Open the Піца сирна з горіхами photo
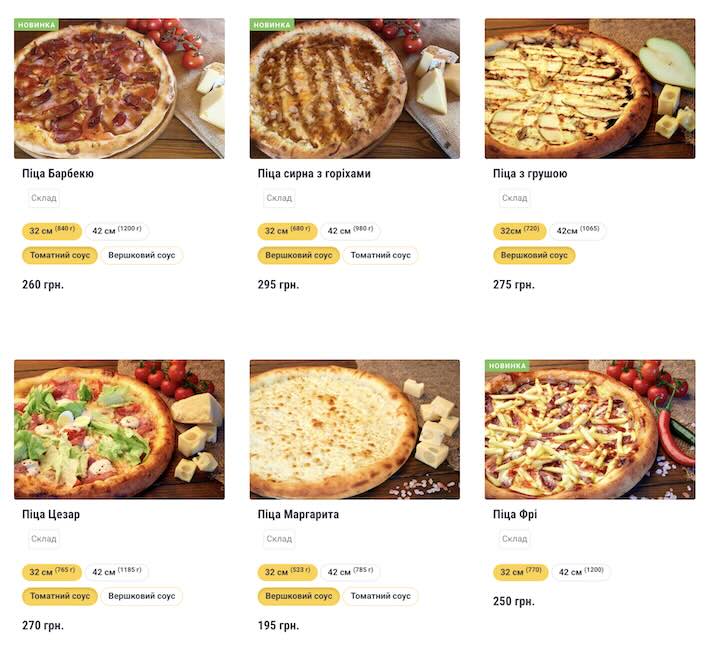Screen dimensions: 711x650 tap(354, 88)
